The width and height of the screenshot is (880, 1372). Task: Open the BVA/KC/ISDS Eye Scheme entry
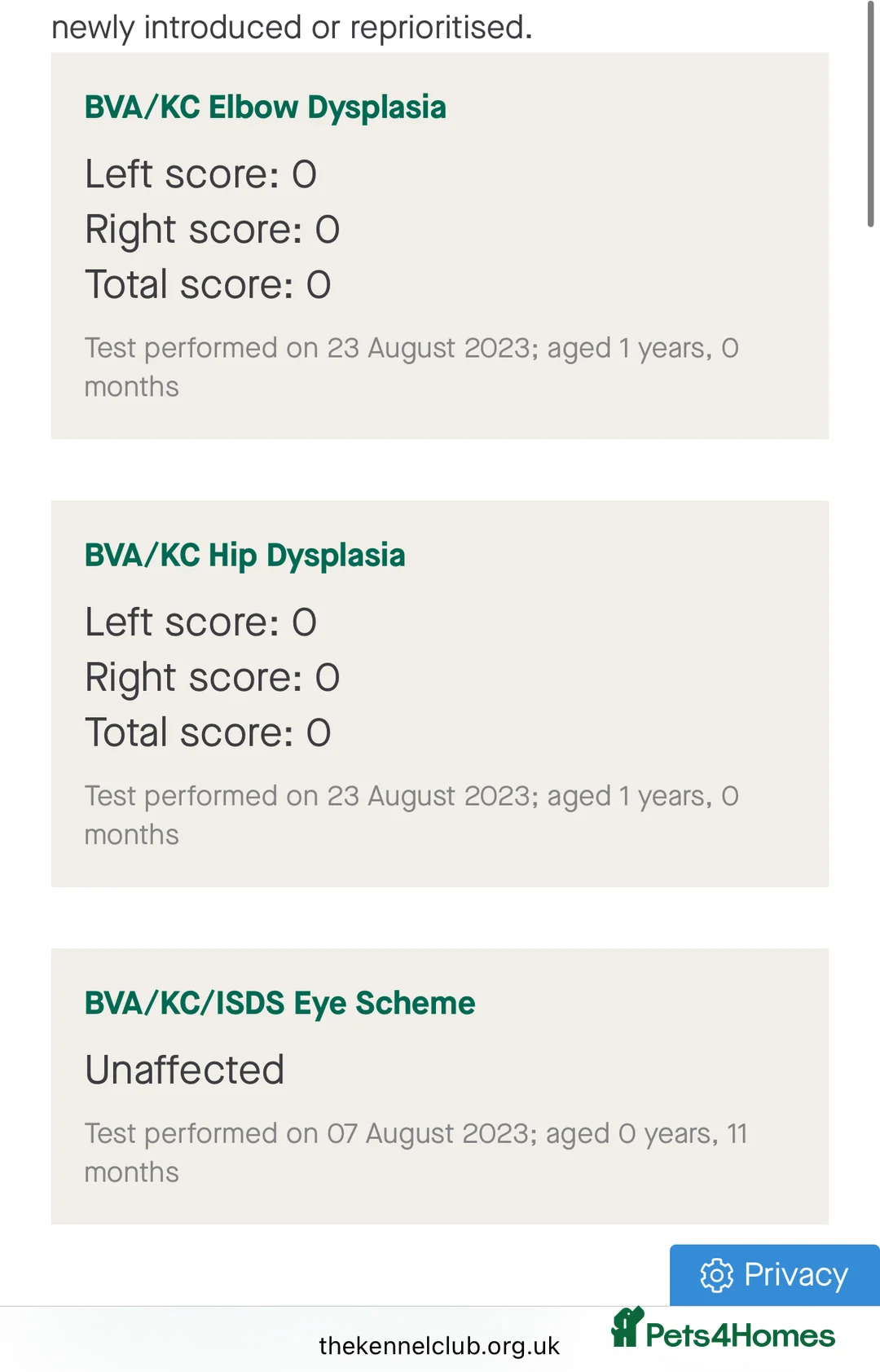(279, 1002)
